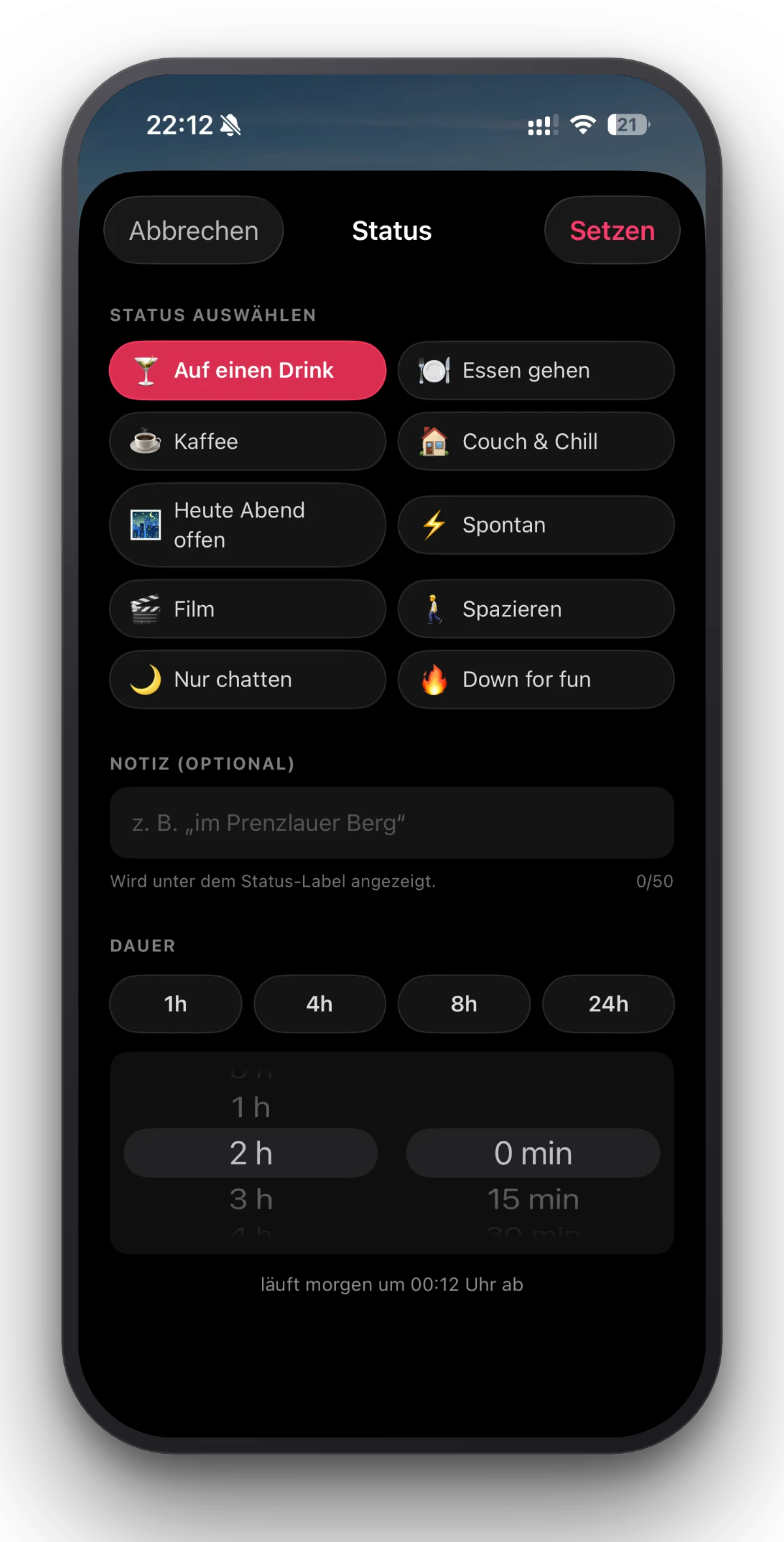This screenshot has width=784, height=1542.
Task: Set duration to 8h
Action: pos(464,1004)
